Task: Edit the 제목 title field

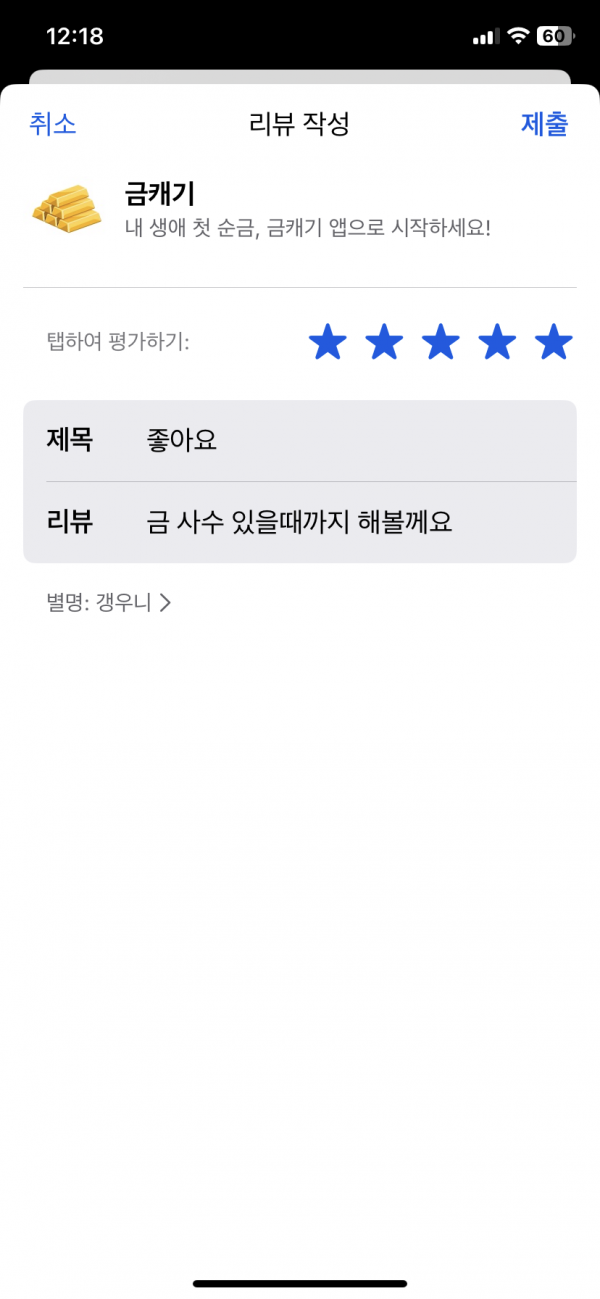Action: coord(300,441)
